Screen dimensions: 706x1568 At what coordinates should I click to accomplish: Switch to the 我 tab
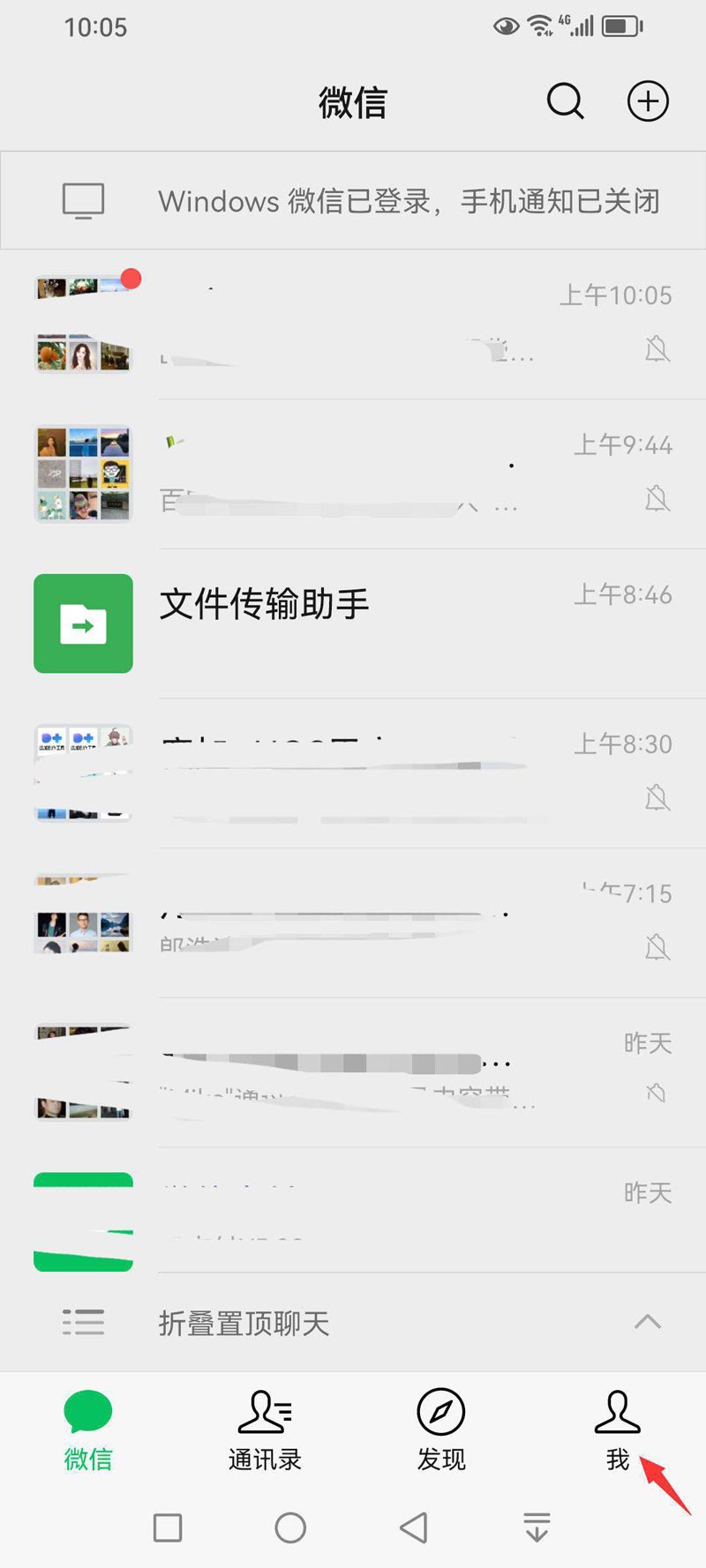617,1430
